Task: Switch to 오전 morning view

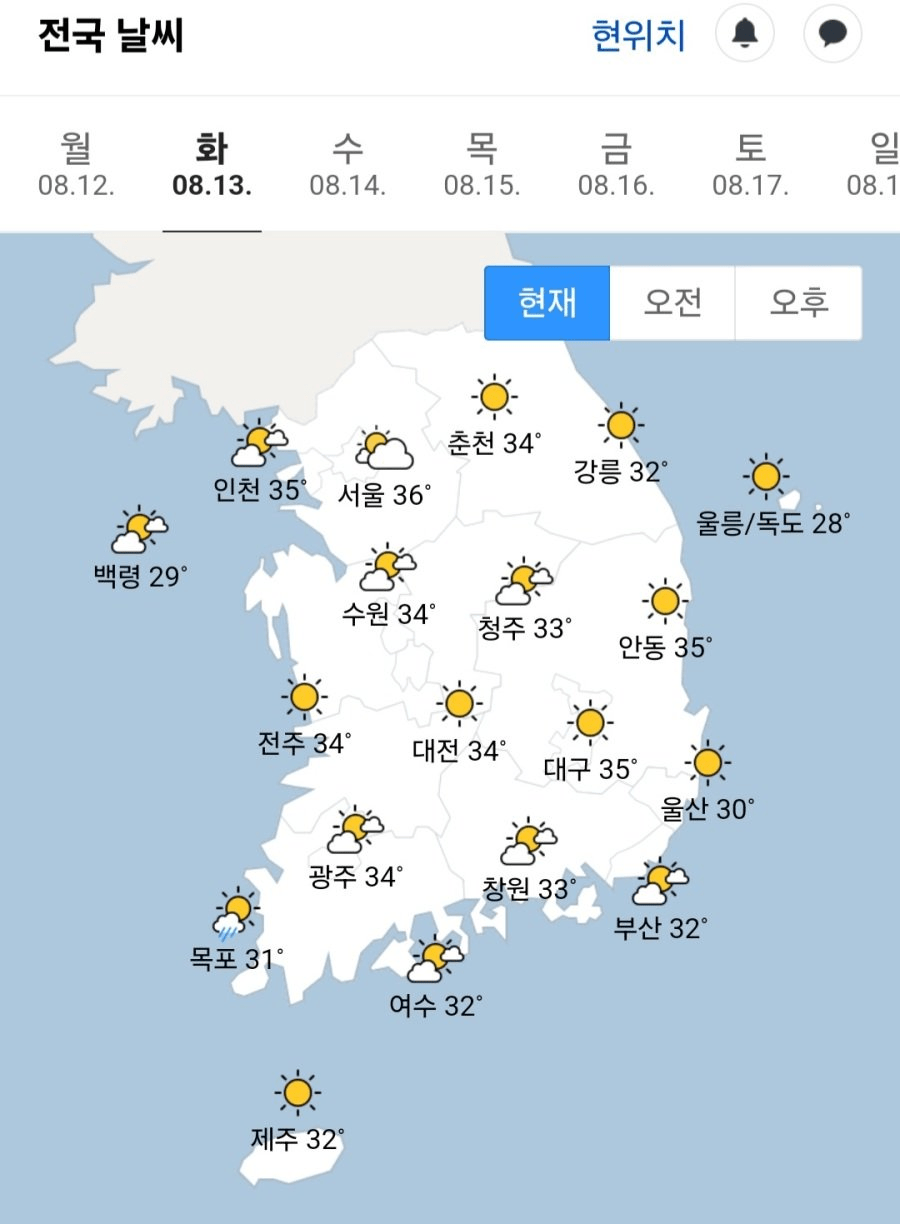Action: pos(673,303)
